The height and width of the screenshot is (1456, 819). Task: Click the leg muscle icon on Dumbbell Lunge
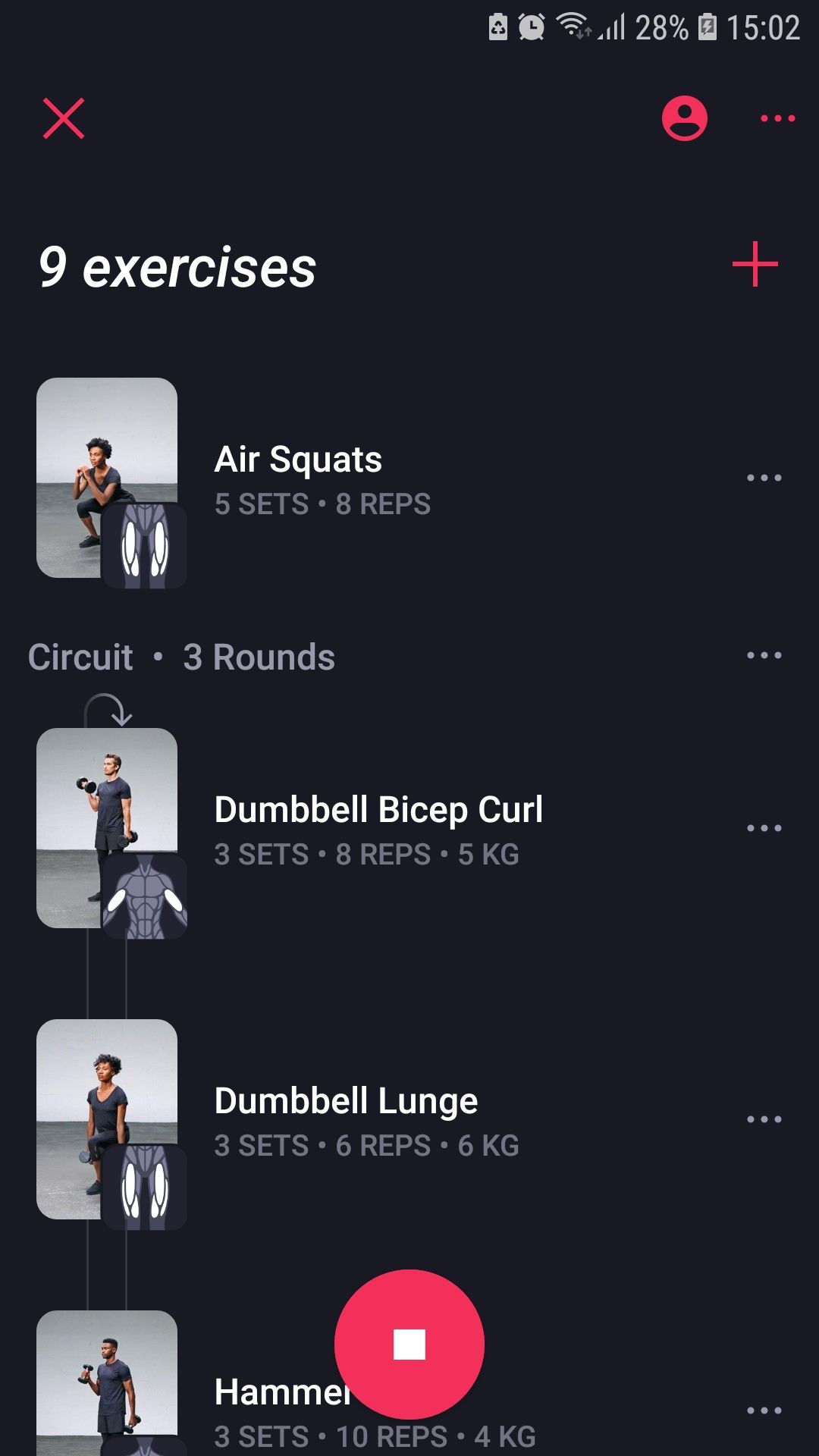146,1189
